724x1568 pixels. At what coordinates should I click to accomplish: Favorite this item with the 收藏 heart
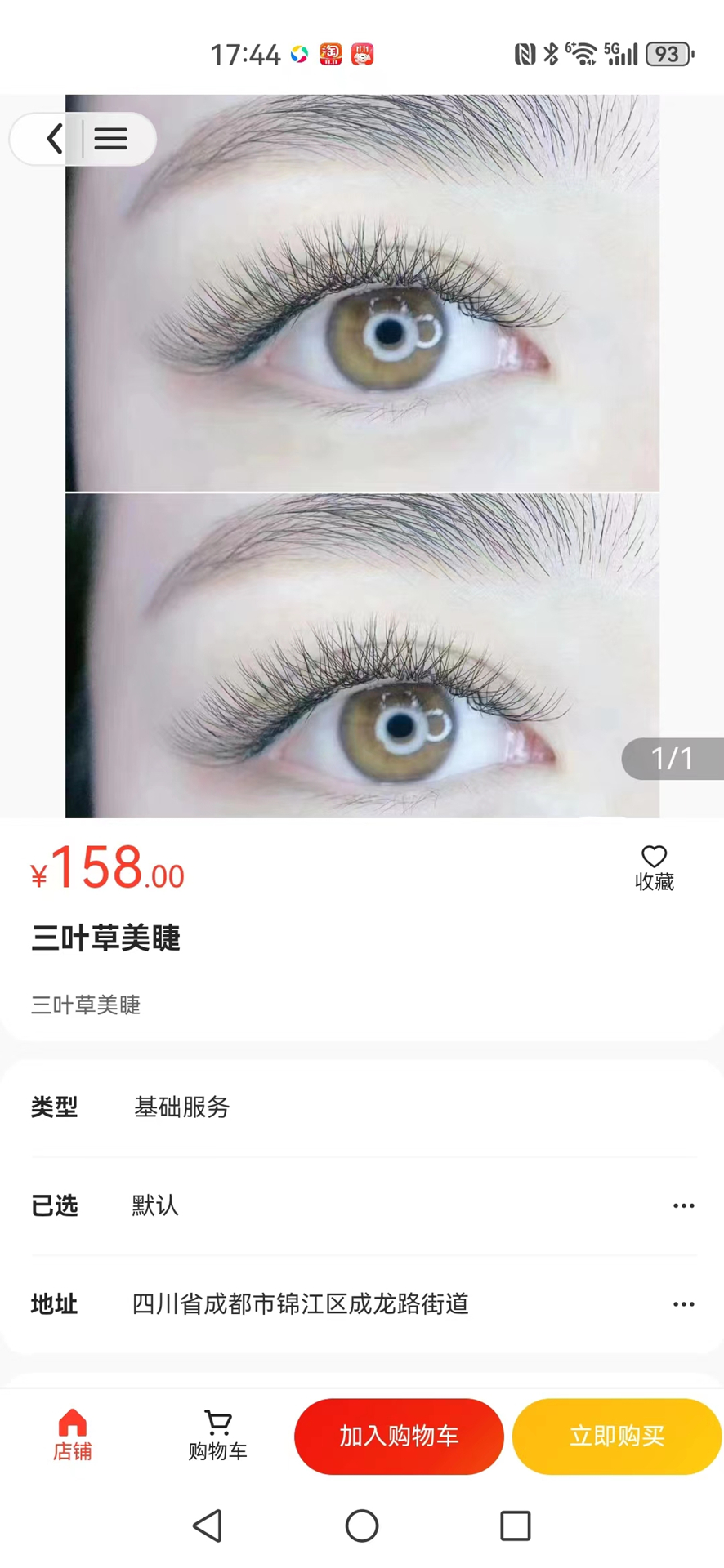coord(654,866)
